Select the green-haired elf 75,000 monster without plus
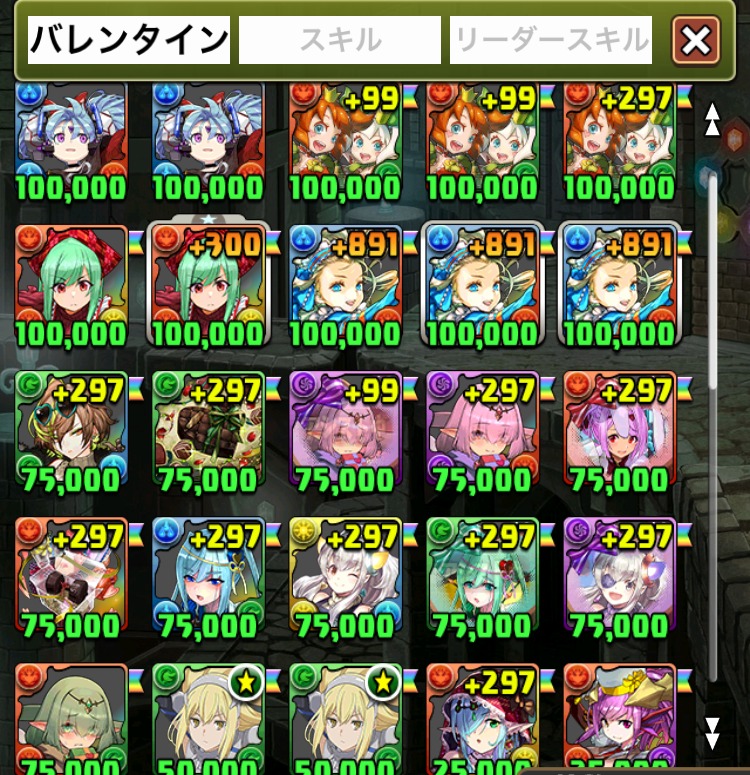The width and height of the screenshot is (750, 775). [x=70, y=715]
